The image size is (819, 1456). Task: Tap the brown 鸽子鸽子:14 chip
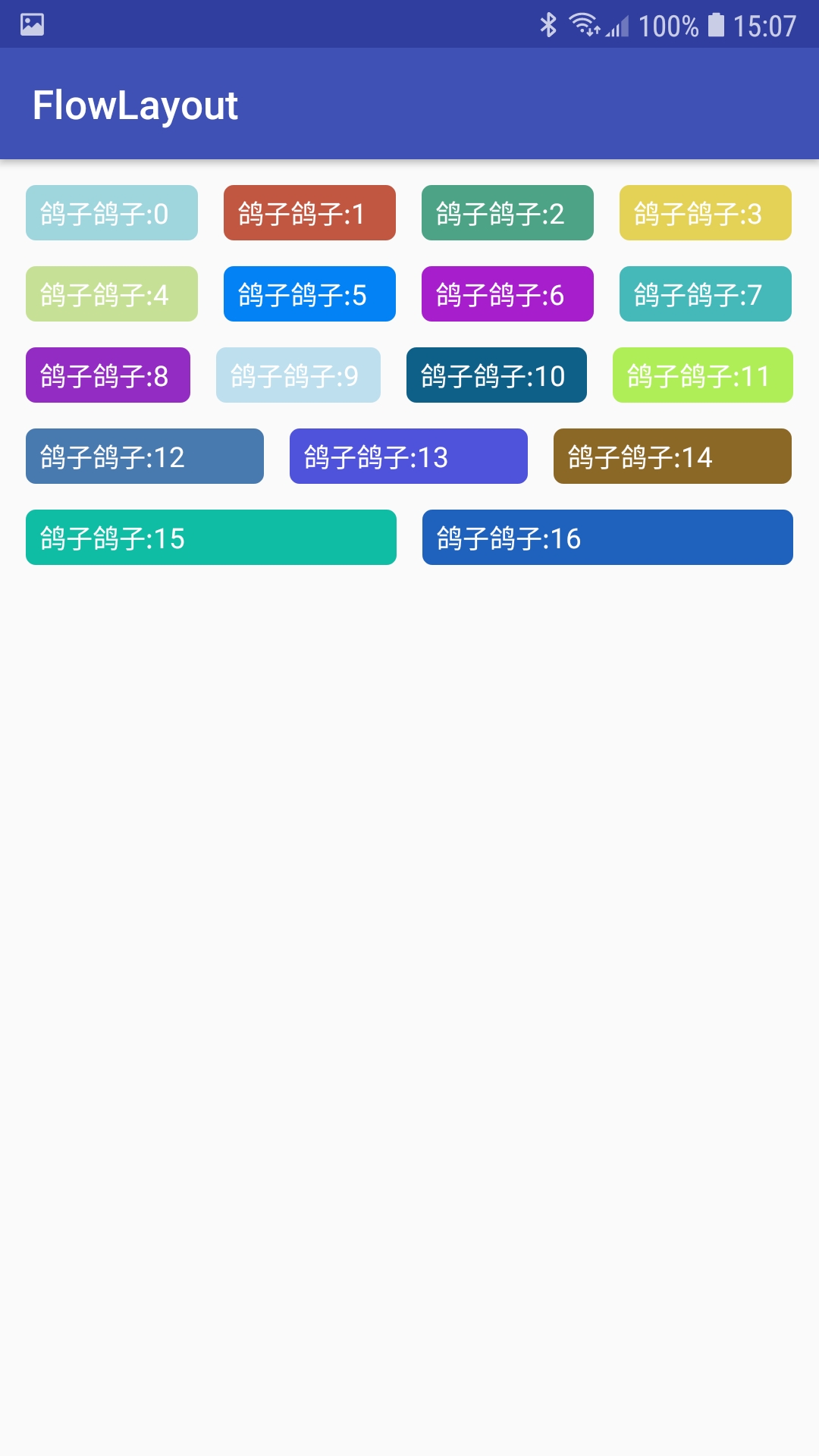pos(673,457)
